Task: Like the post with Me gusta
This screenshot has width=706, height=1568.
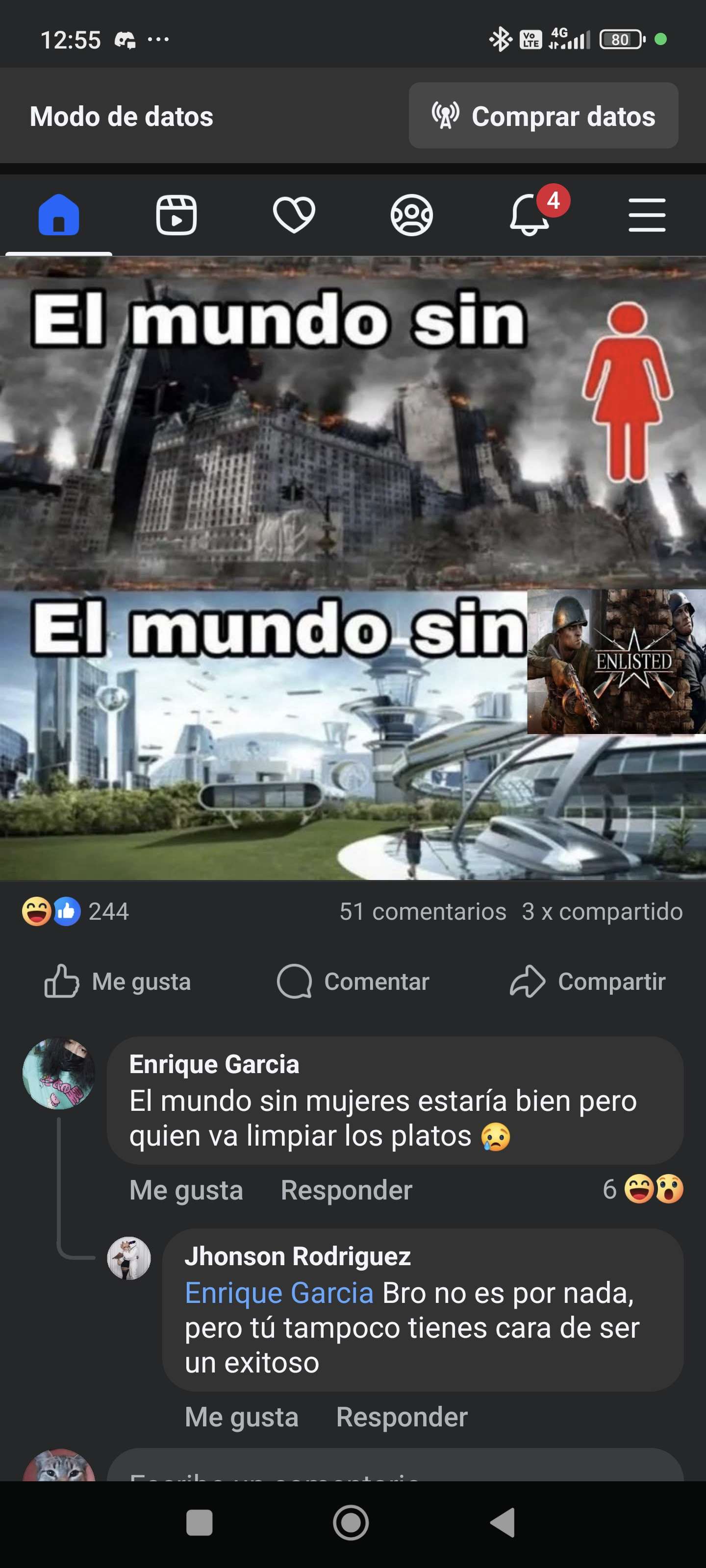Action: point(118,981)
